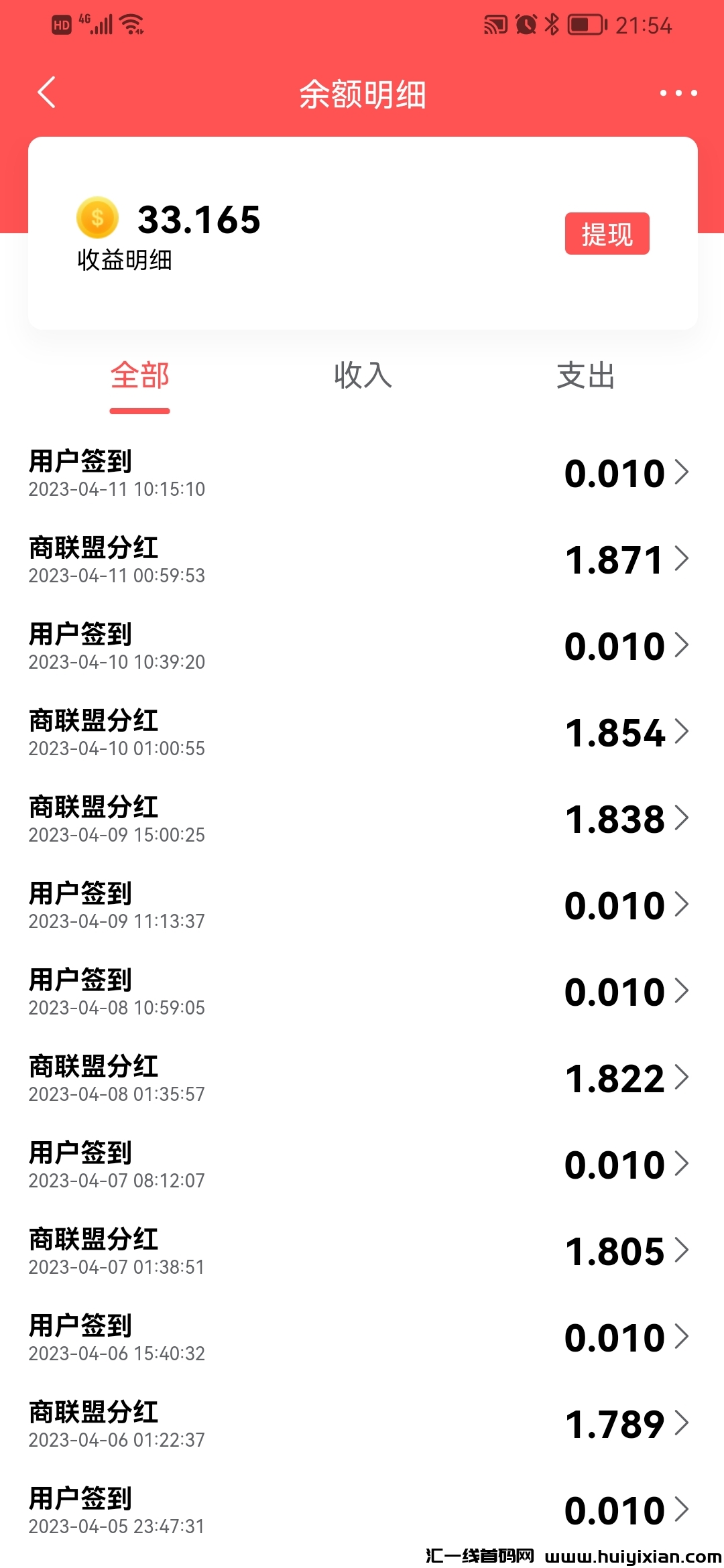Open 商联盟分红 entry of 1.822
This screenshot has height=1568, width=724.
(362, 1078)
